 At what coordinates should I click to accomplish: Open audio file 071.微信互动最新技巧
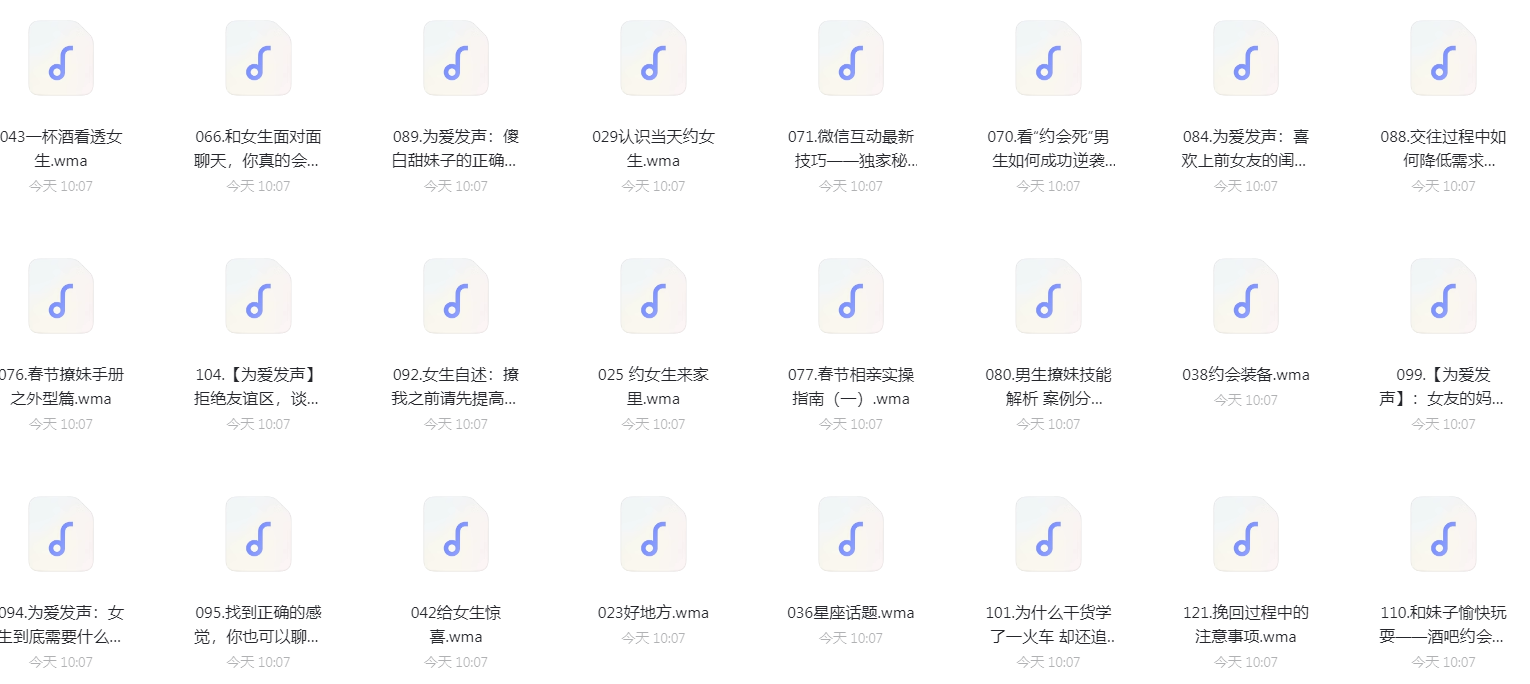[x=850, y=58]
